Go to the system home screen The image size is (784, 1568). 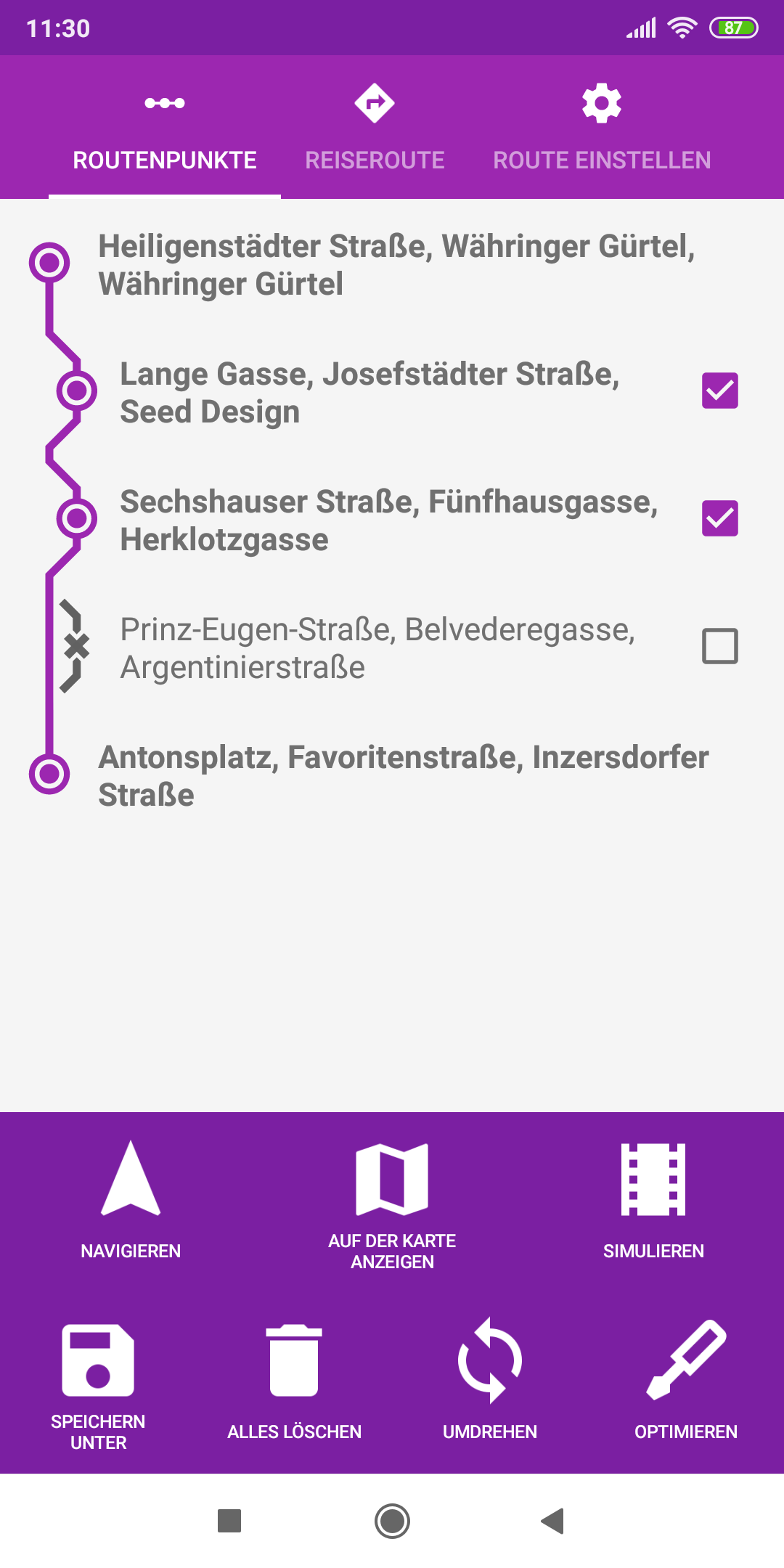click(392, 1521)
